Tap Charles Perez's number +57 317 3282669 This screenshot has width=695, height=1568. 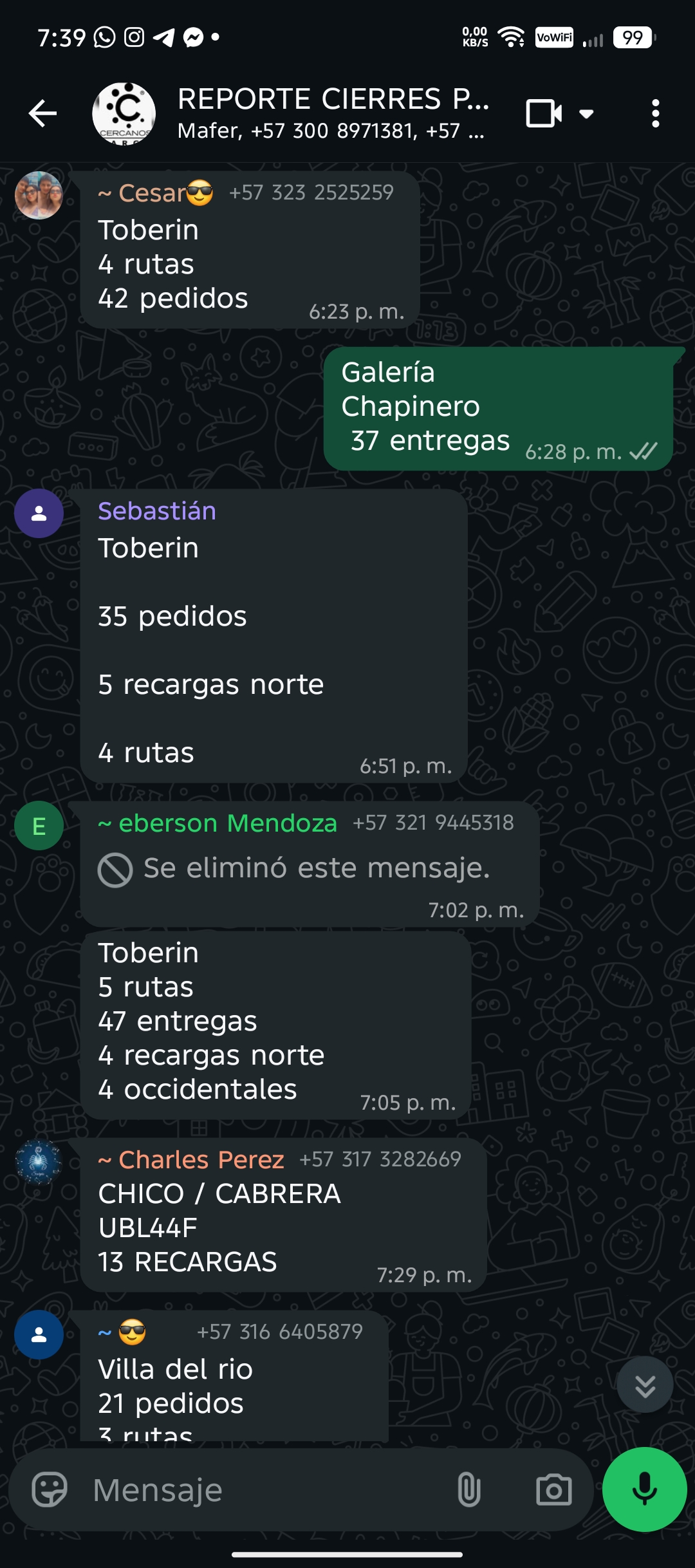[380, 1159]
